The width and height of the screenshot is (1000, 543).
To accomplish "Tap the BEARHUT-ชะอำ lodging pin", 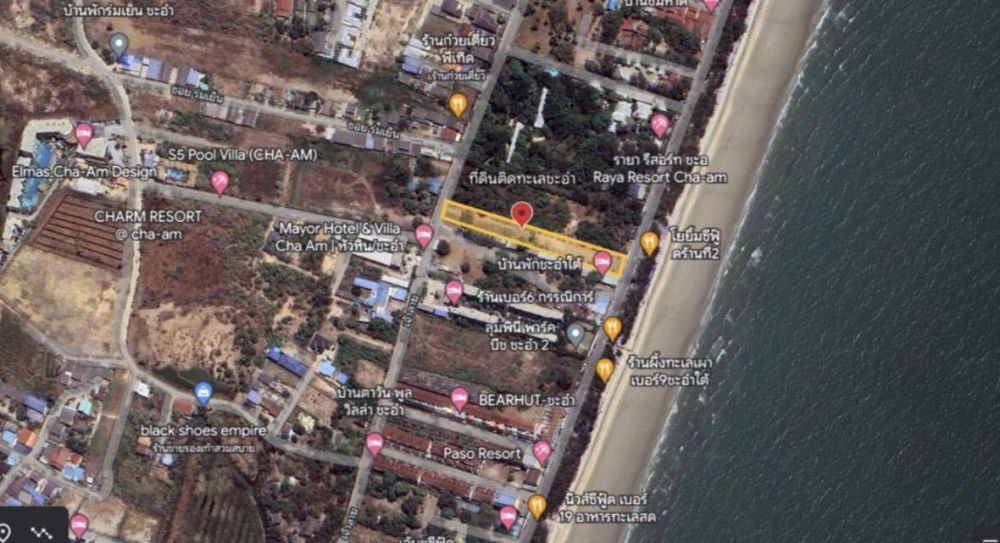I will tap(460, 398).
